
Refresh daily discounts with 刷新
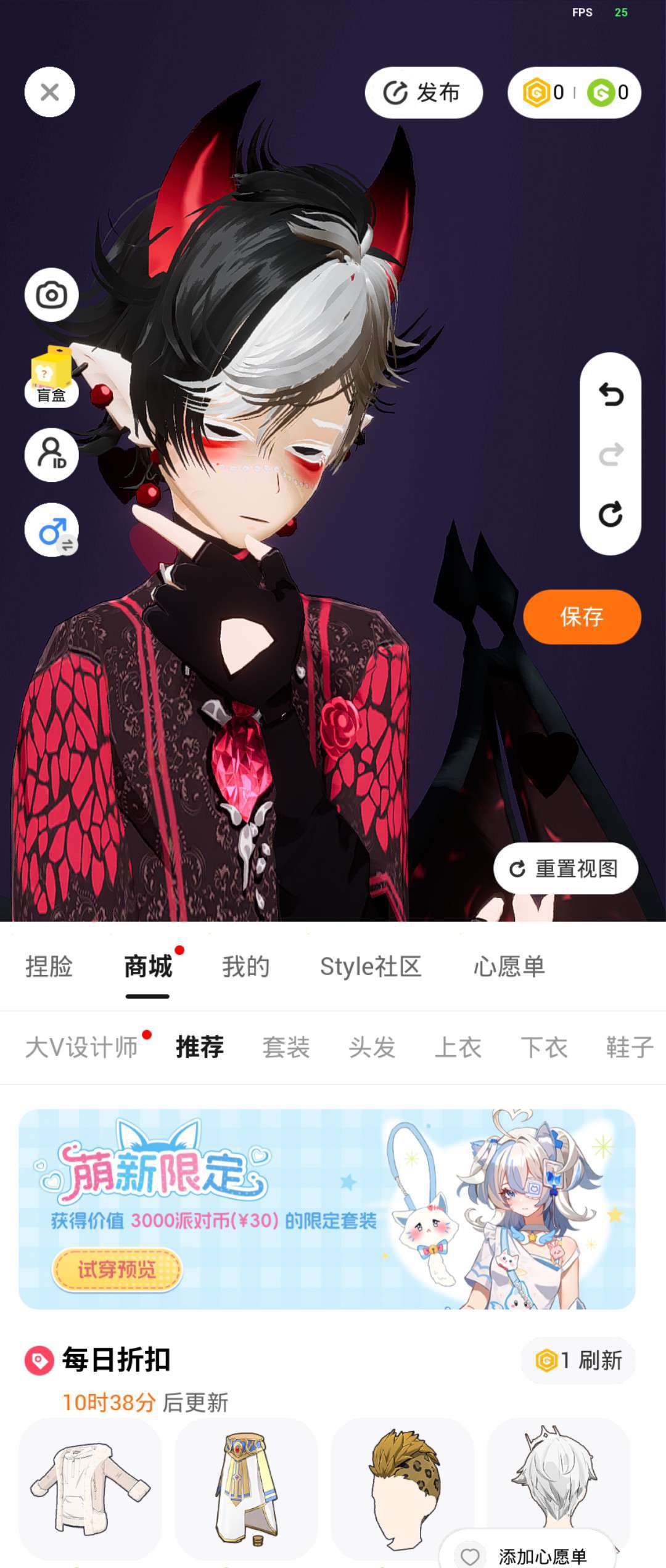pyautogui.click(x=578, y=1360)
